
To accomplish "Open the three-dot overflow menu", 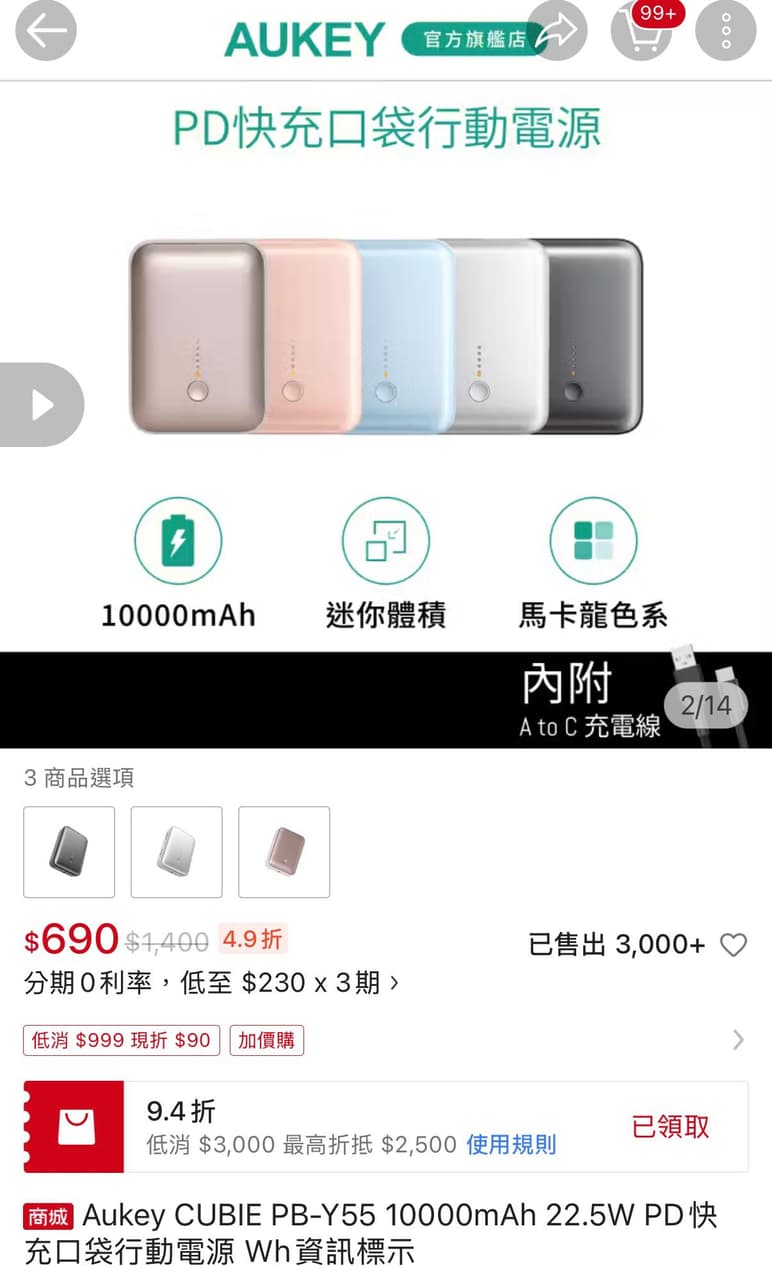I will [x=726, y=31].
